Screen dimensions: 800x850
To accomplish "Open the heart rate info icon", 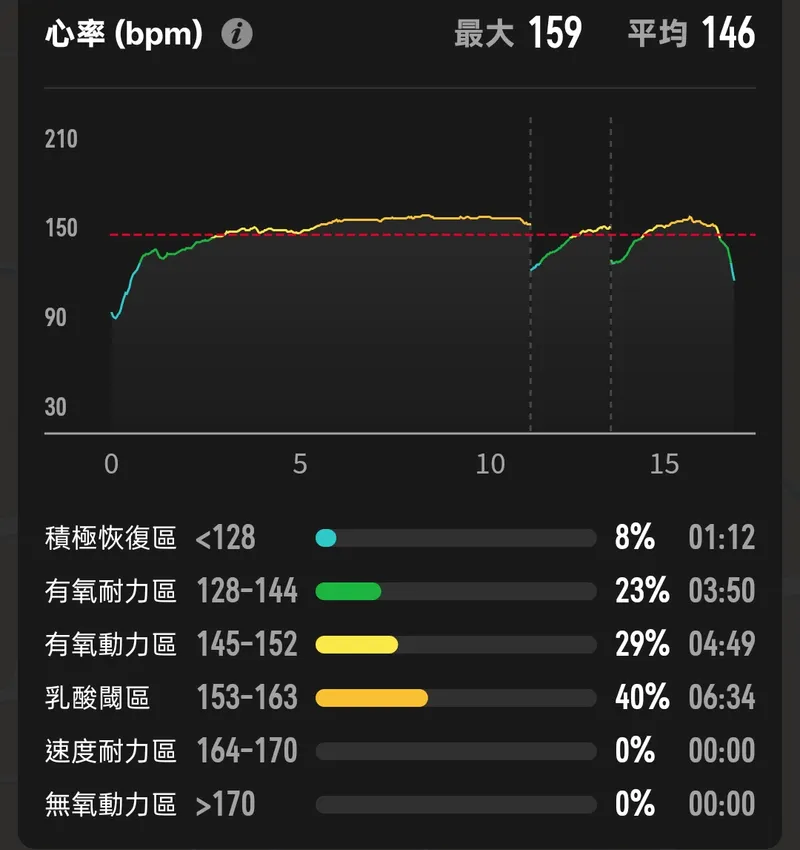I will pos(237,35).
